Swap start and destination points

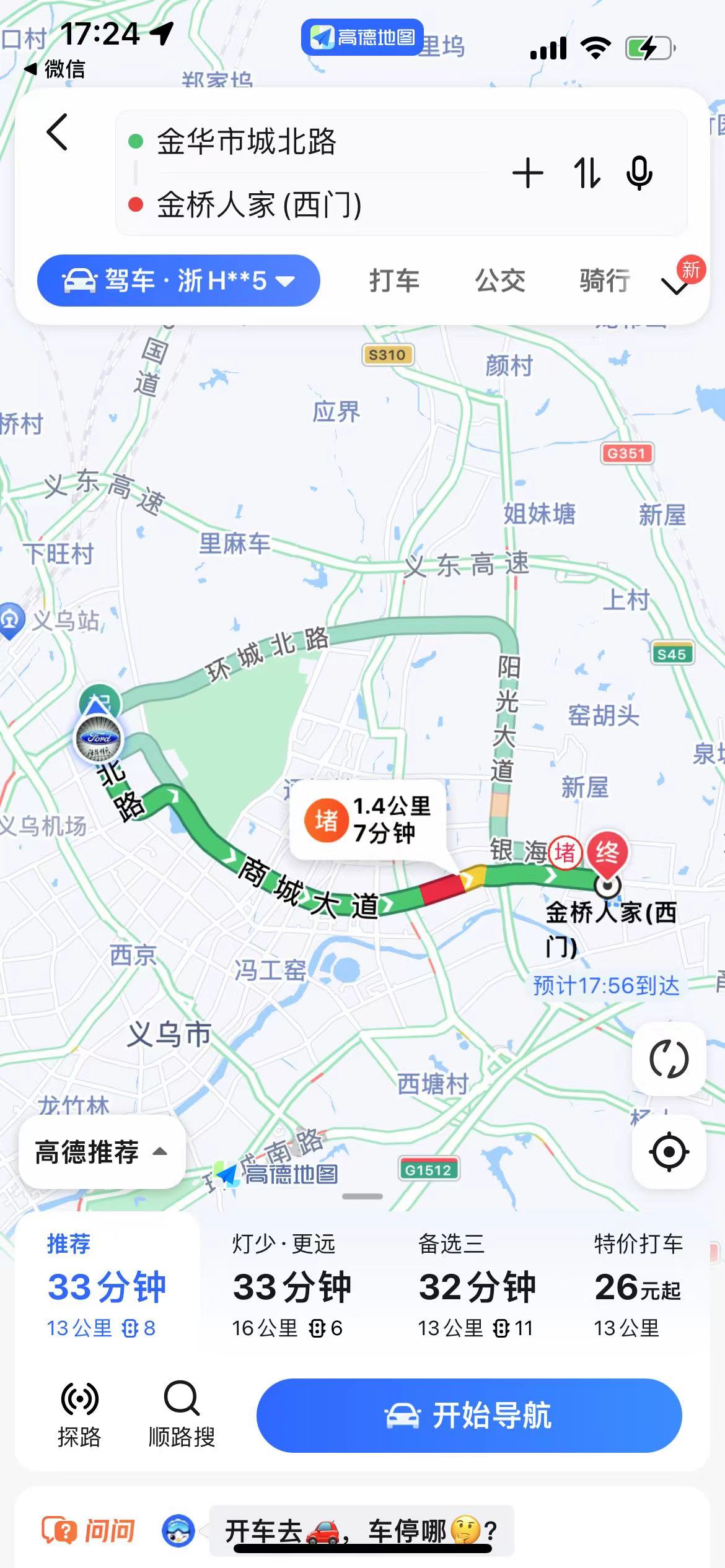(586, 173)
